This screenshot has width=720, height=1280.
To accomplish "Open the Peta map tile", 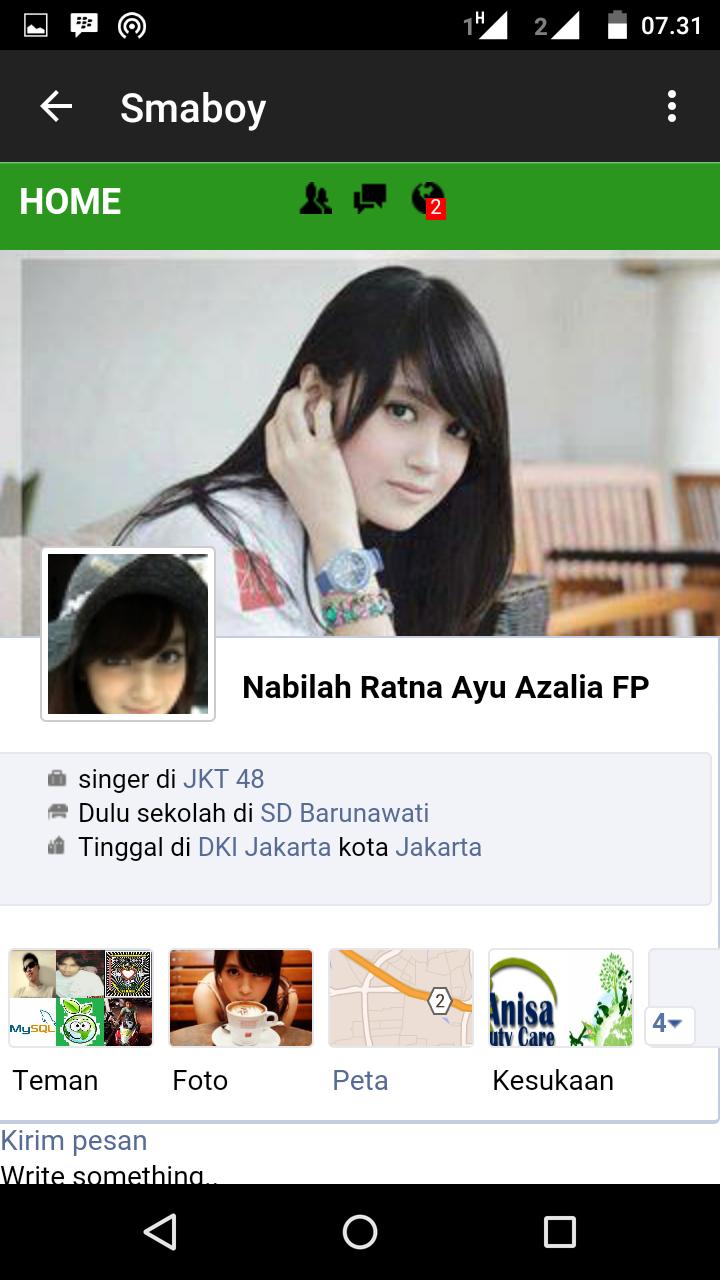I will [400, 998].
